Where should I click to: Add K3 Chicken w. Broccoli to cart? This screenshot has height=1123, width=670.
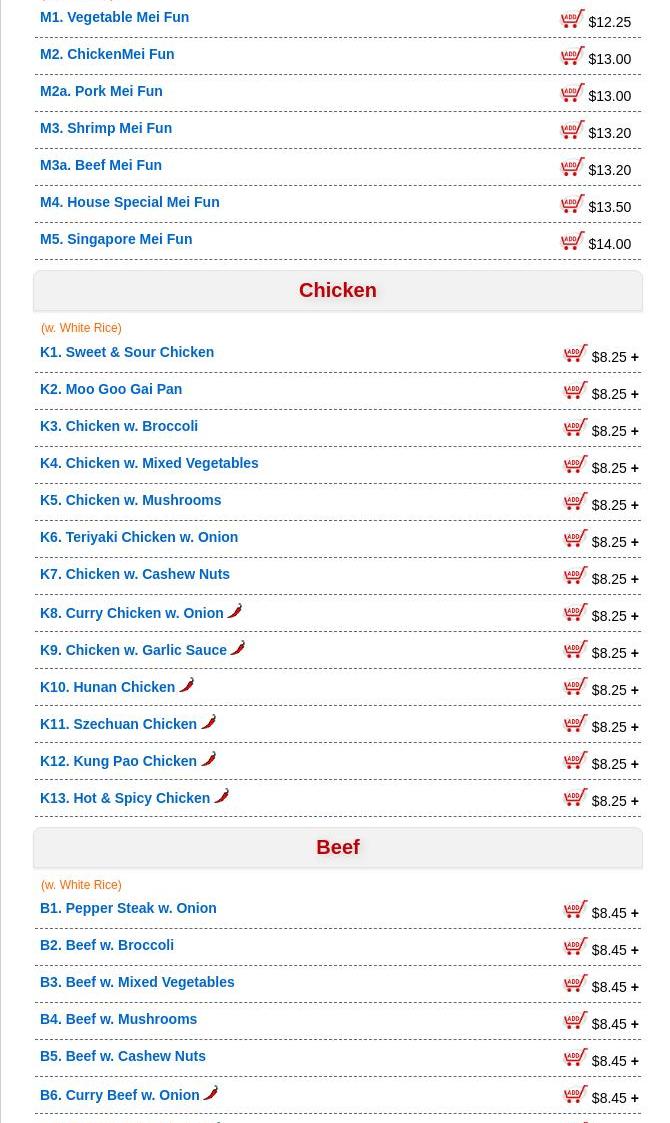576,428
